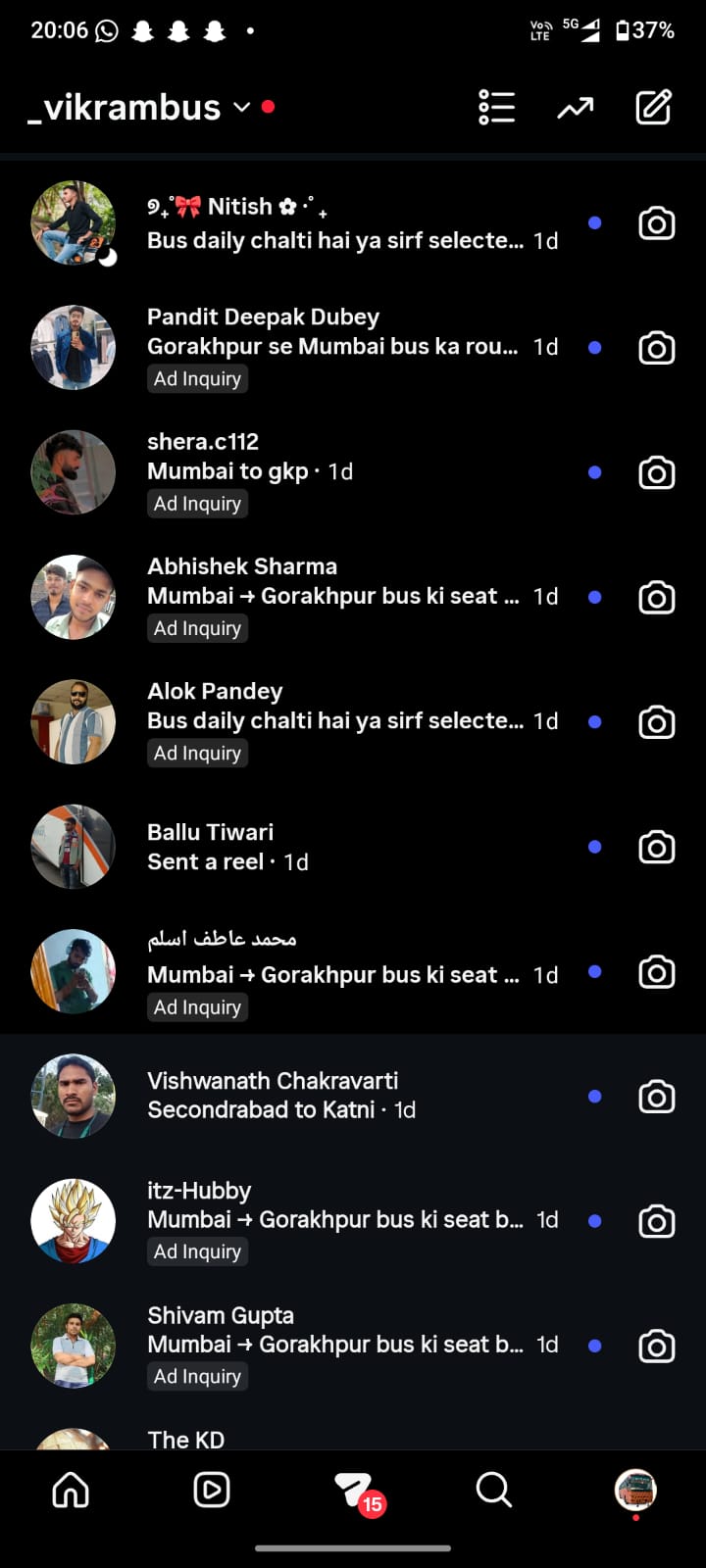Open the insights trending arrow icon
706x1568 pixels.
coord(576,108)
